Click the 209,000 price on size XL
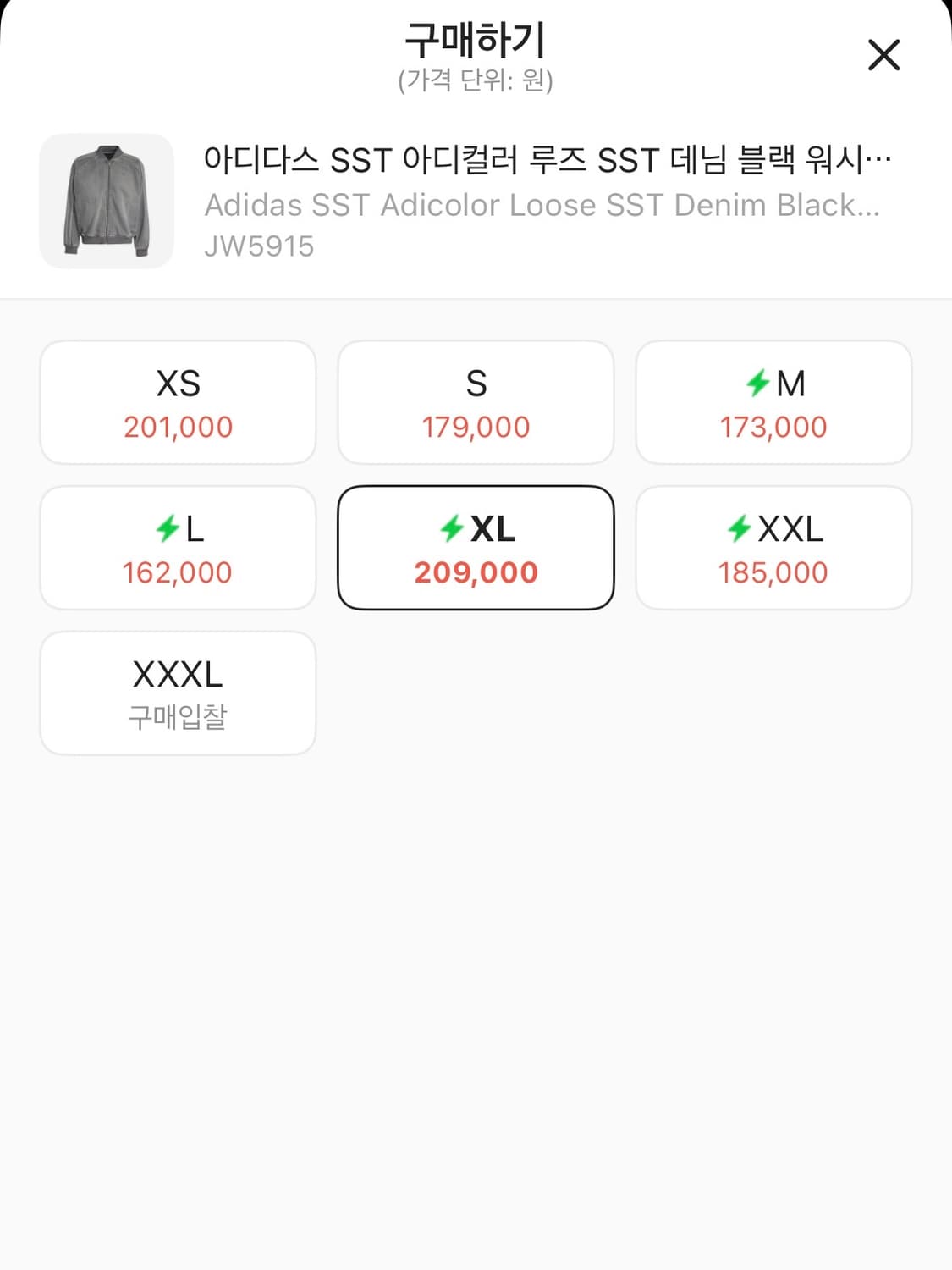952x1270 pixels. (476, 572)
